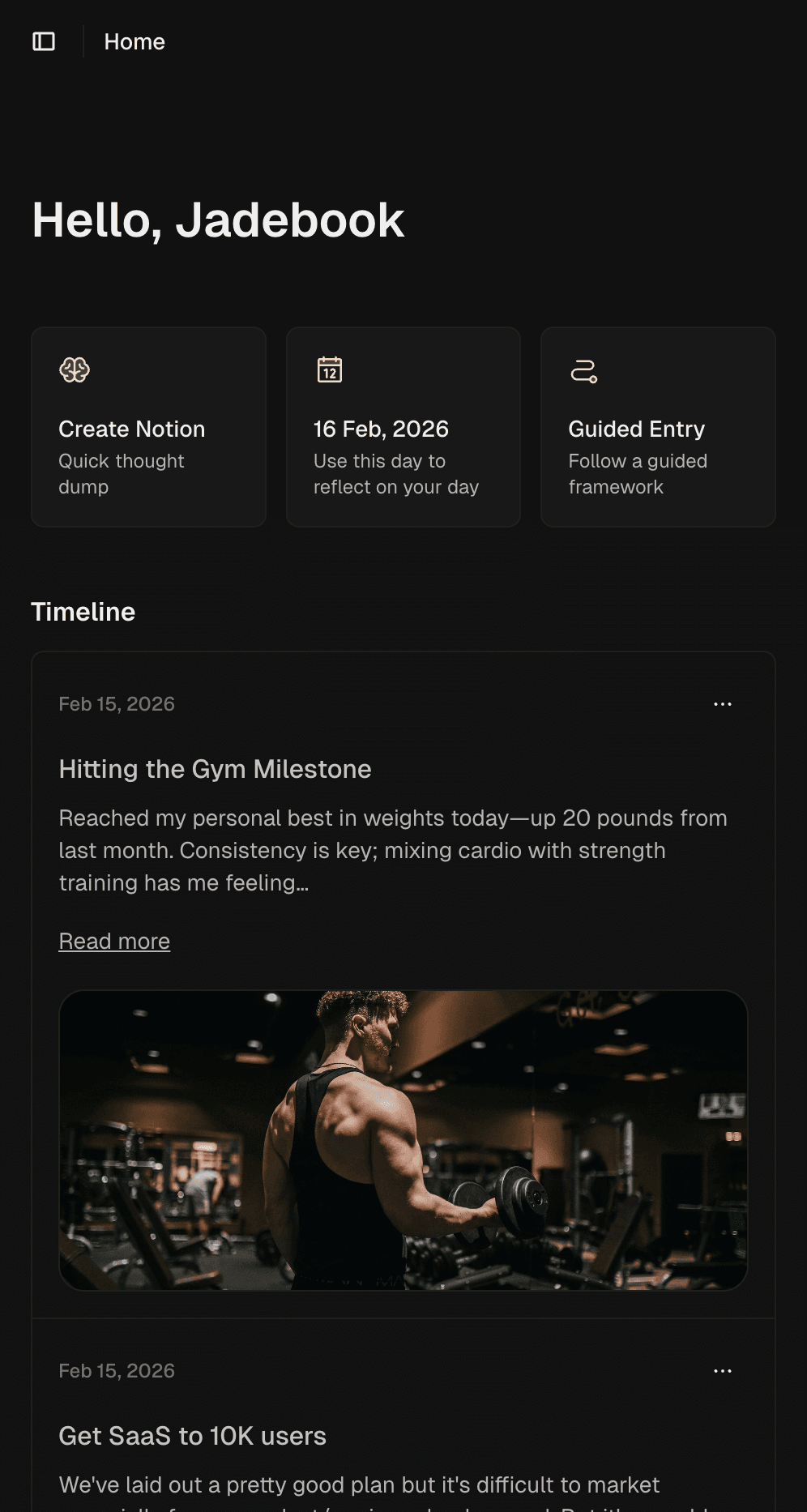
Task: Open the entry titled Get SaaS to 10K users
Action: (192, 1436)
